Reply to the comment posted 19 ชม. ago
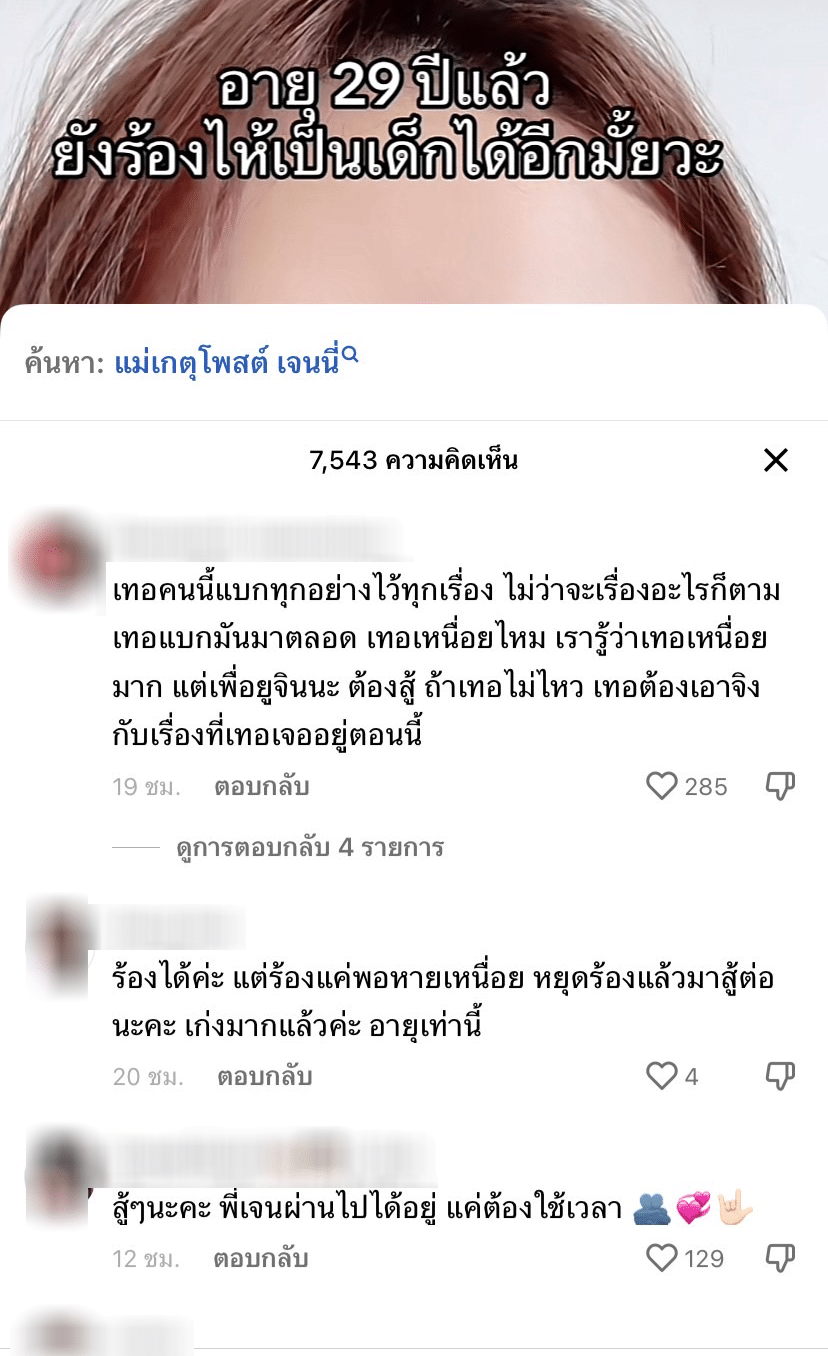The width and height of the screenshot is (828, 1356). 262,787
